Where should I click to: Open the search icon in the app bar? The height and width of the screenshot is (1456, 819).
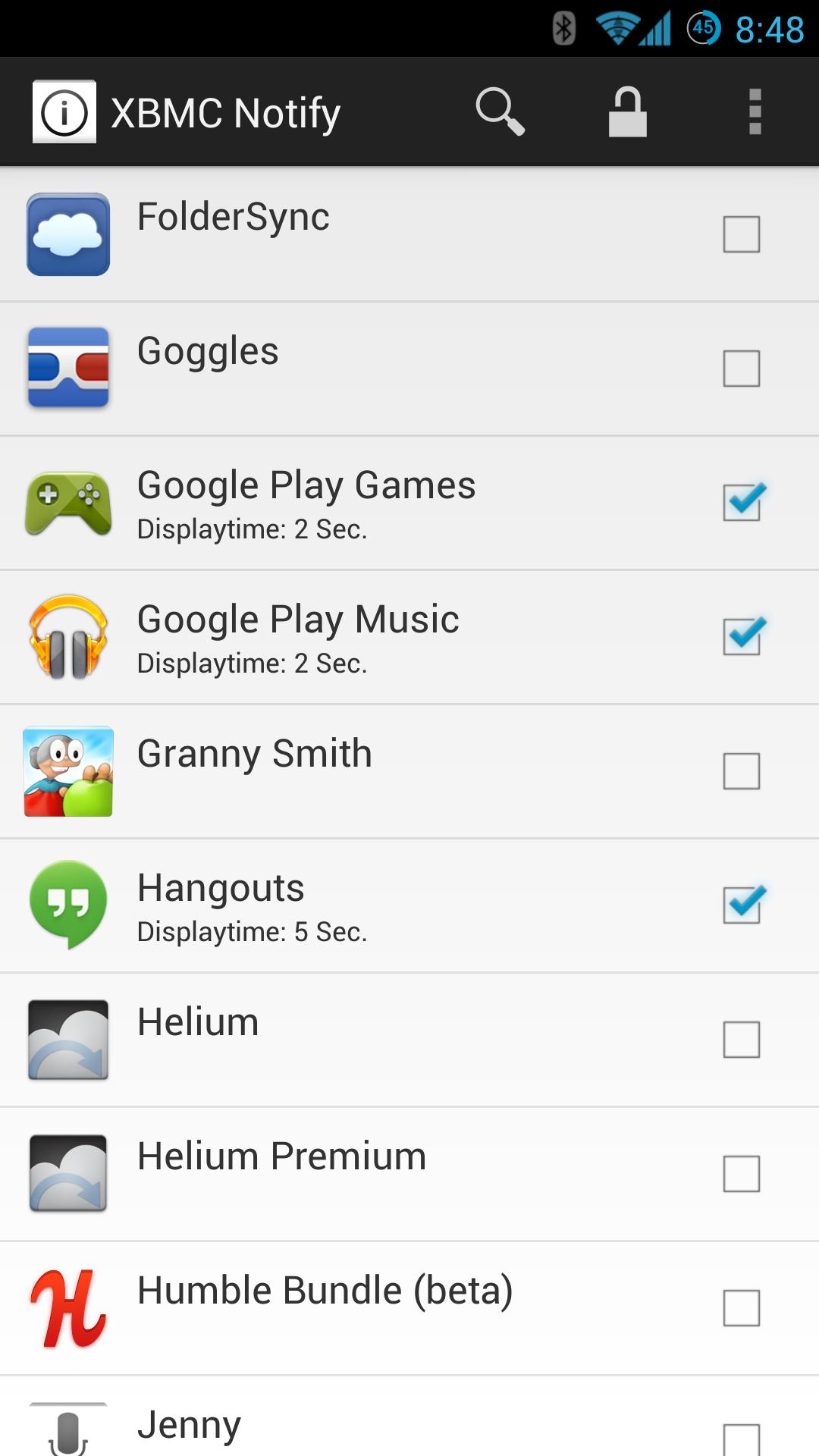[x=500, y=111]
